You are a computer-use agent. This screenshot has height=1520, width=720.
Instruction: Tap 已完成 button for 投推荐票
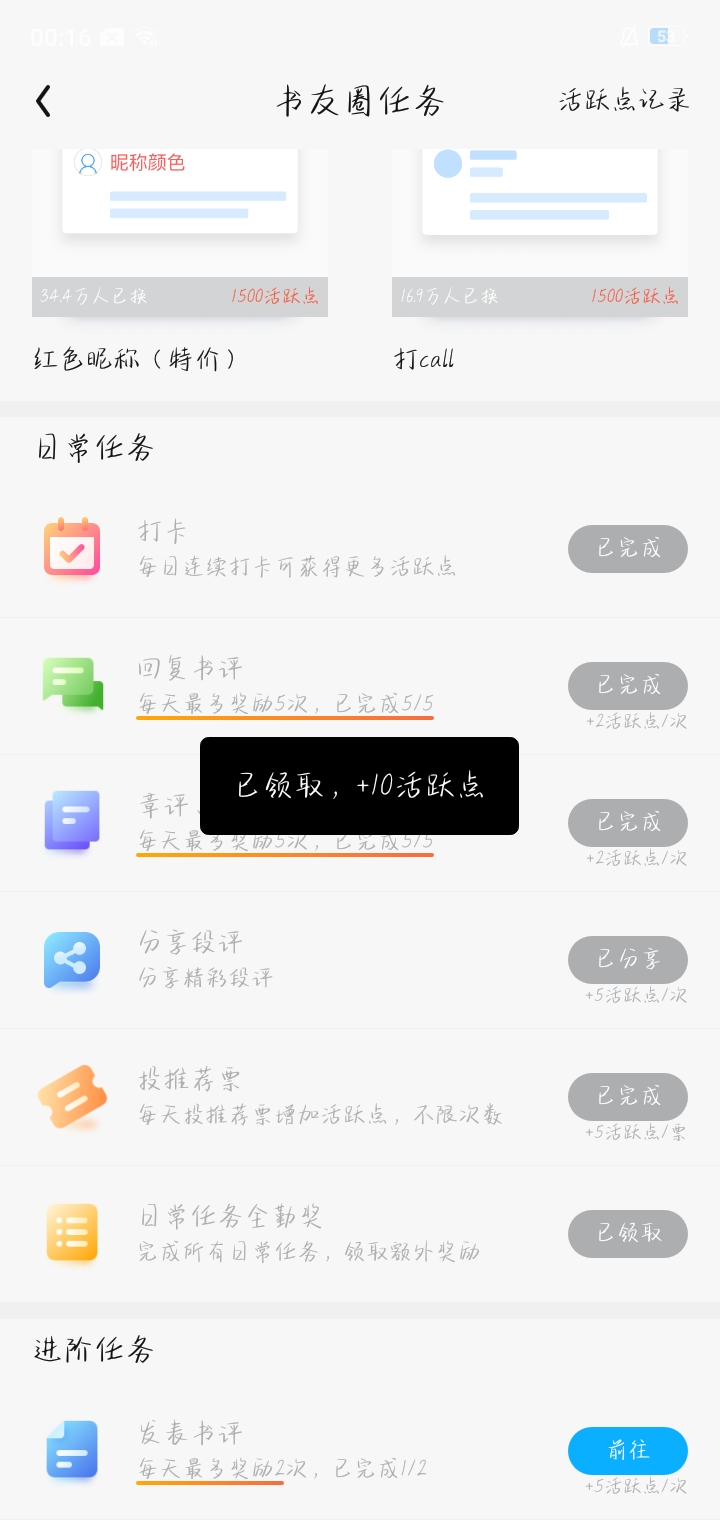tap(628, 1097)
